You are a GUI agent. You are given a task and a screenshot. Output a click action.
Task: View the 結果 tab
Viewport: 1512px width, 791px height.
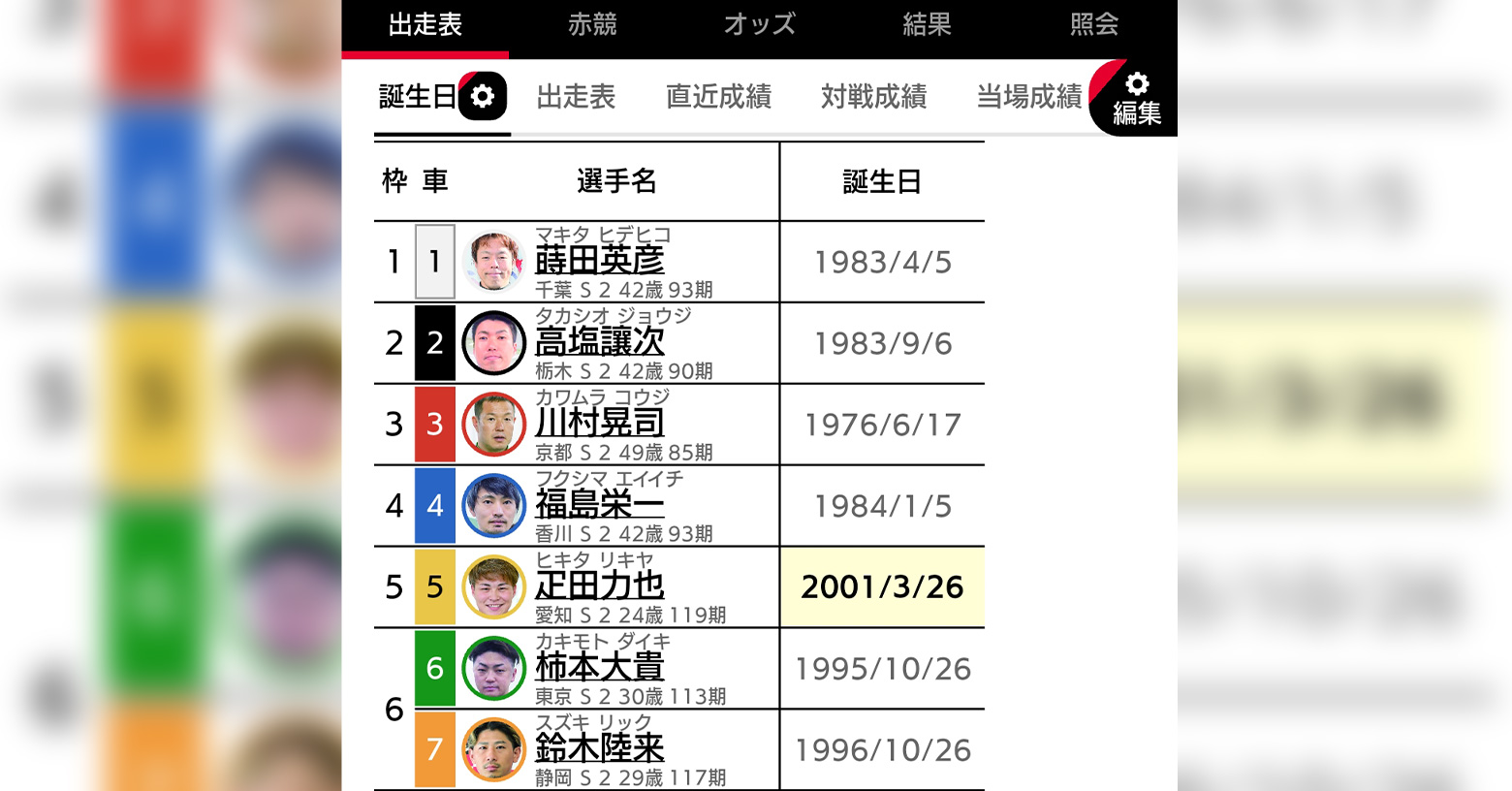[927, 25]
